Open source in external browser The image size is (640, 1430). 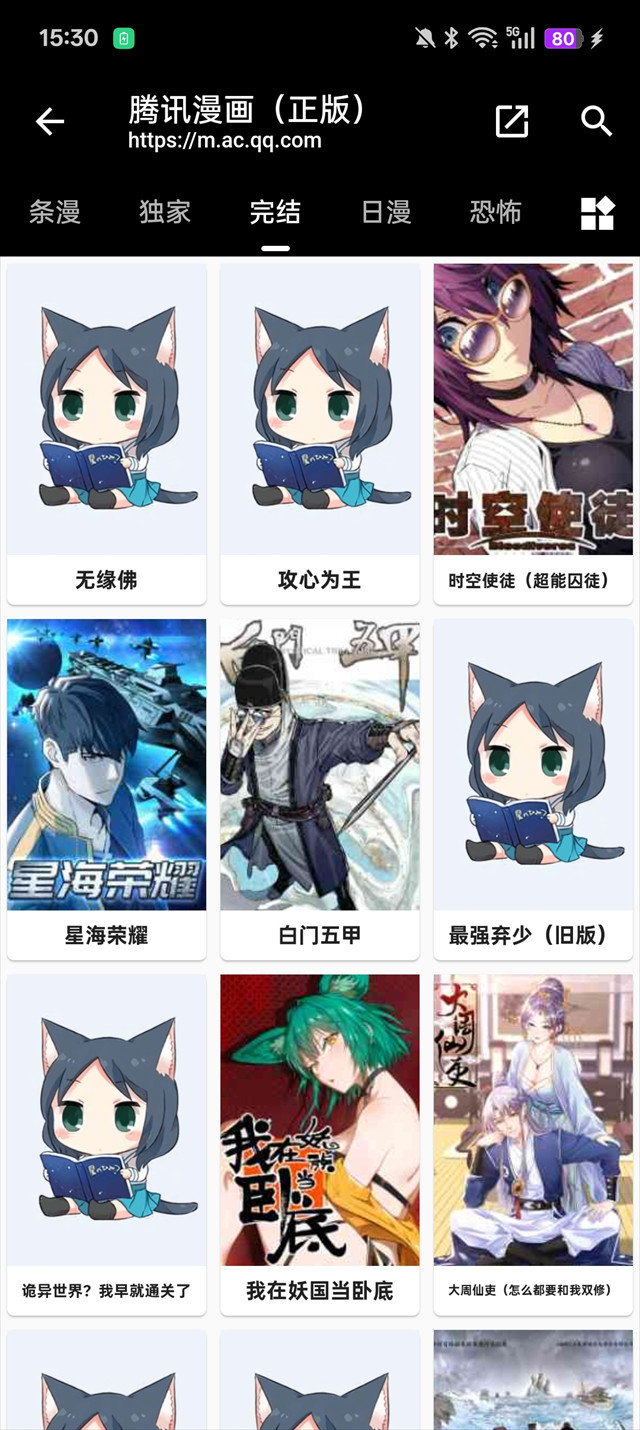(x=512, y=122)
